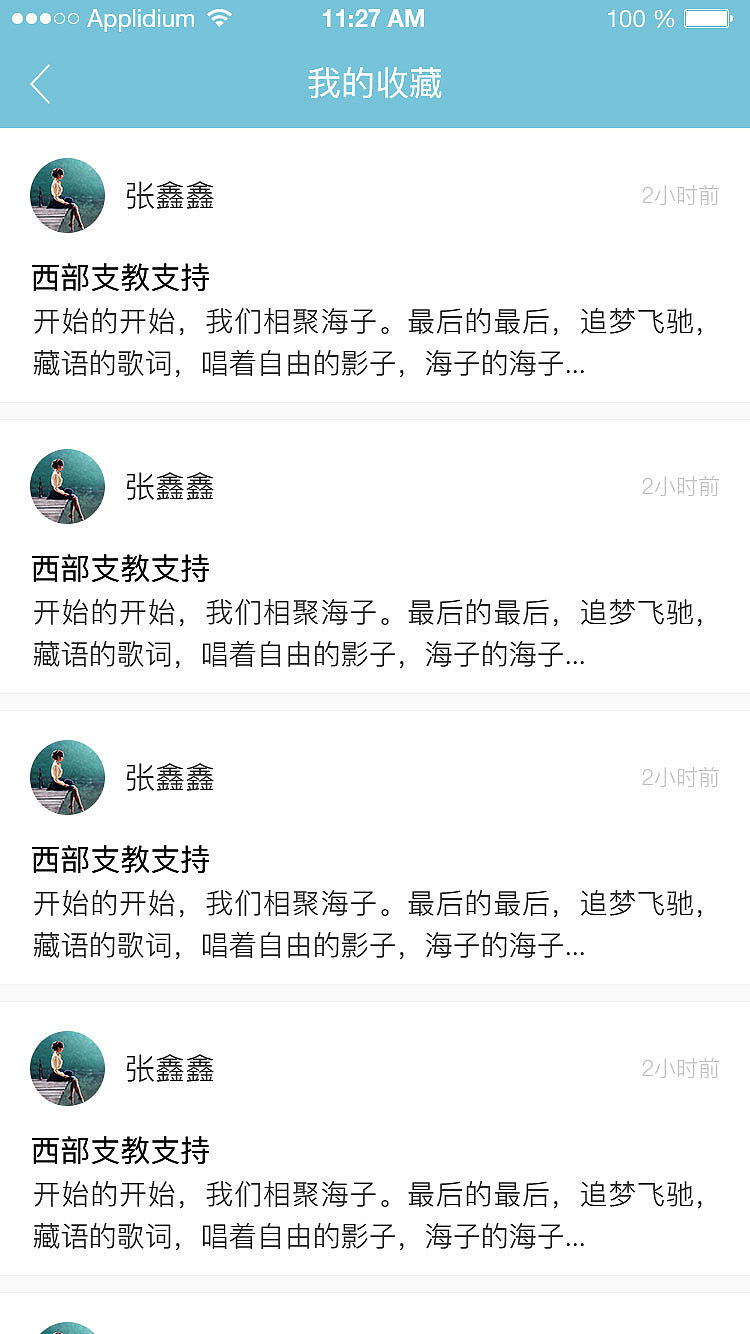The height and width of the screenshot is (1334, 750).
Task: Tap 张鑫鑫 username in the third post
Action: pyautogui.click(x=169, y=778)
